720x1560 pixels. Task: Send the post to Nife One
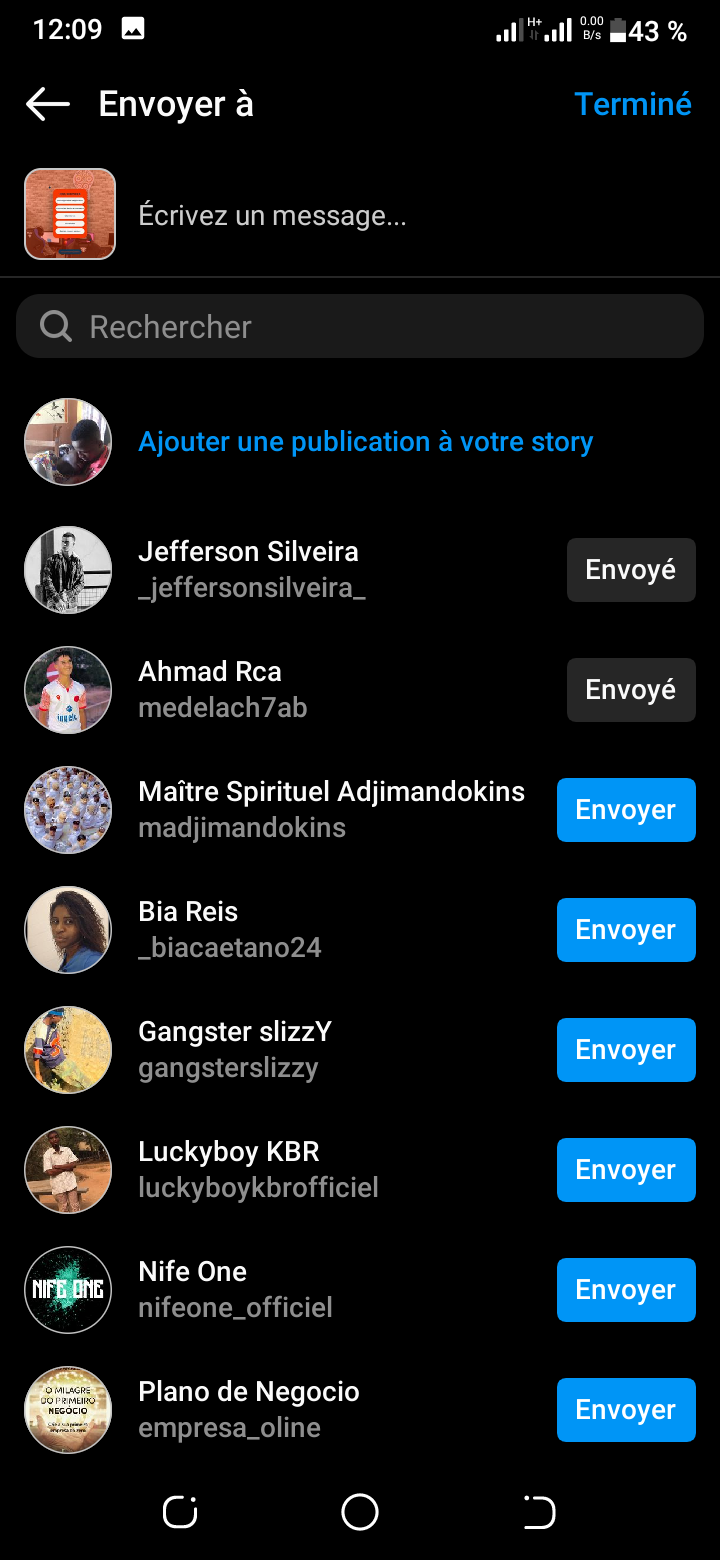(x=626, y=1290)
